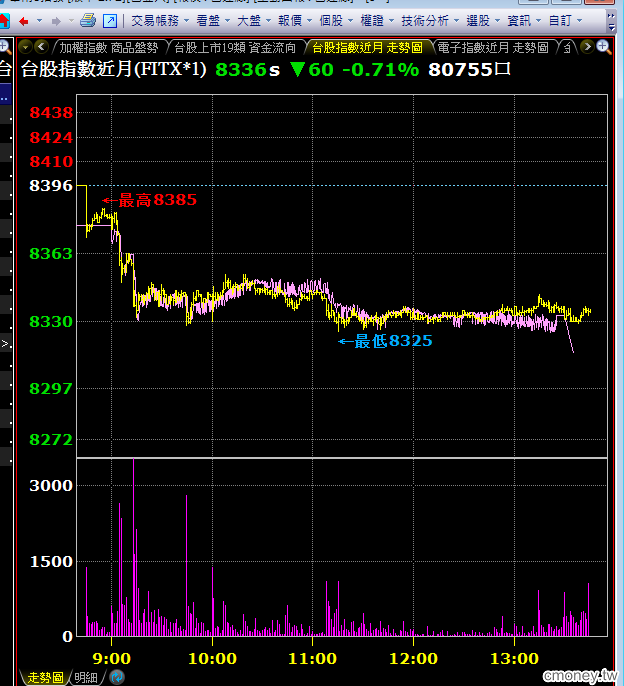Open the 交易帳務 menu
This screenshot has height=686, width=624.
[155, 20]
